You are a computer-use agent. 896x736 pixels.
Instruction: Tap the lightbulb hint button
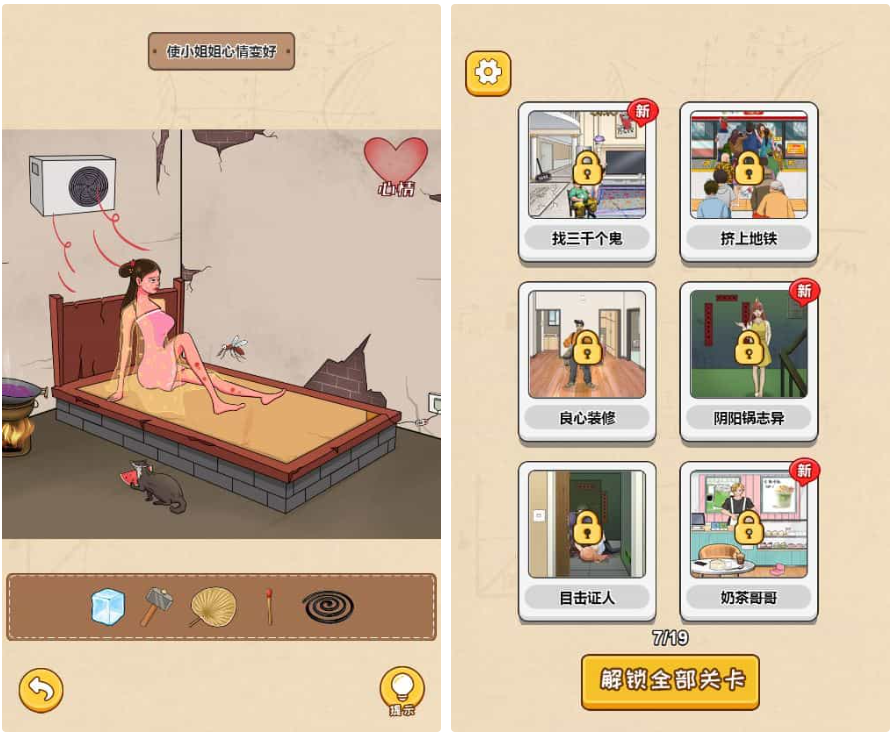click(x=401, y=690)
